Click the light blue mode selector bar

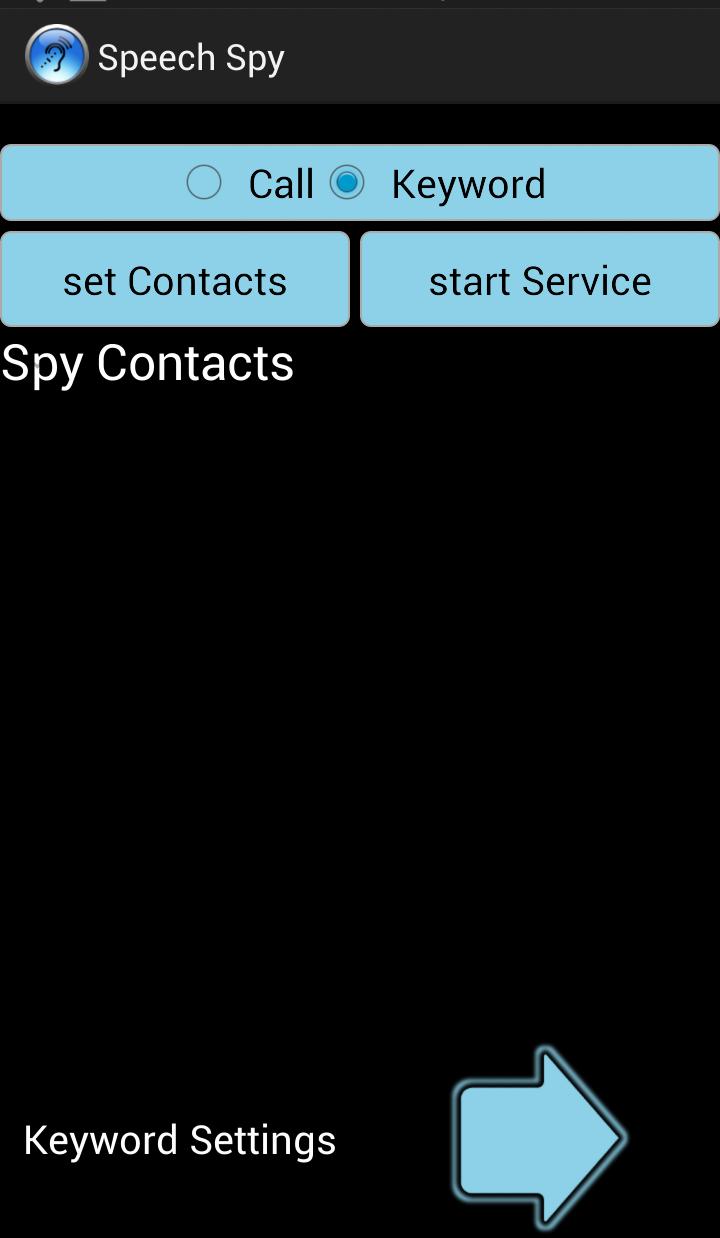coord(360,183)
